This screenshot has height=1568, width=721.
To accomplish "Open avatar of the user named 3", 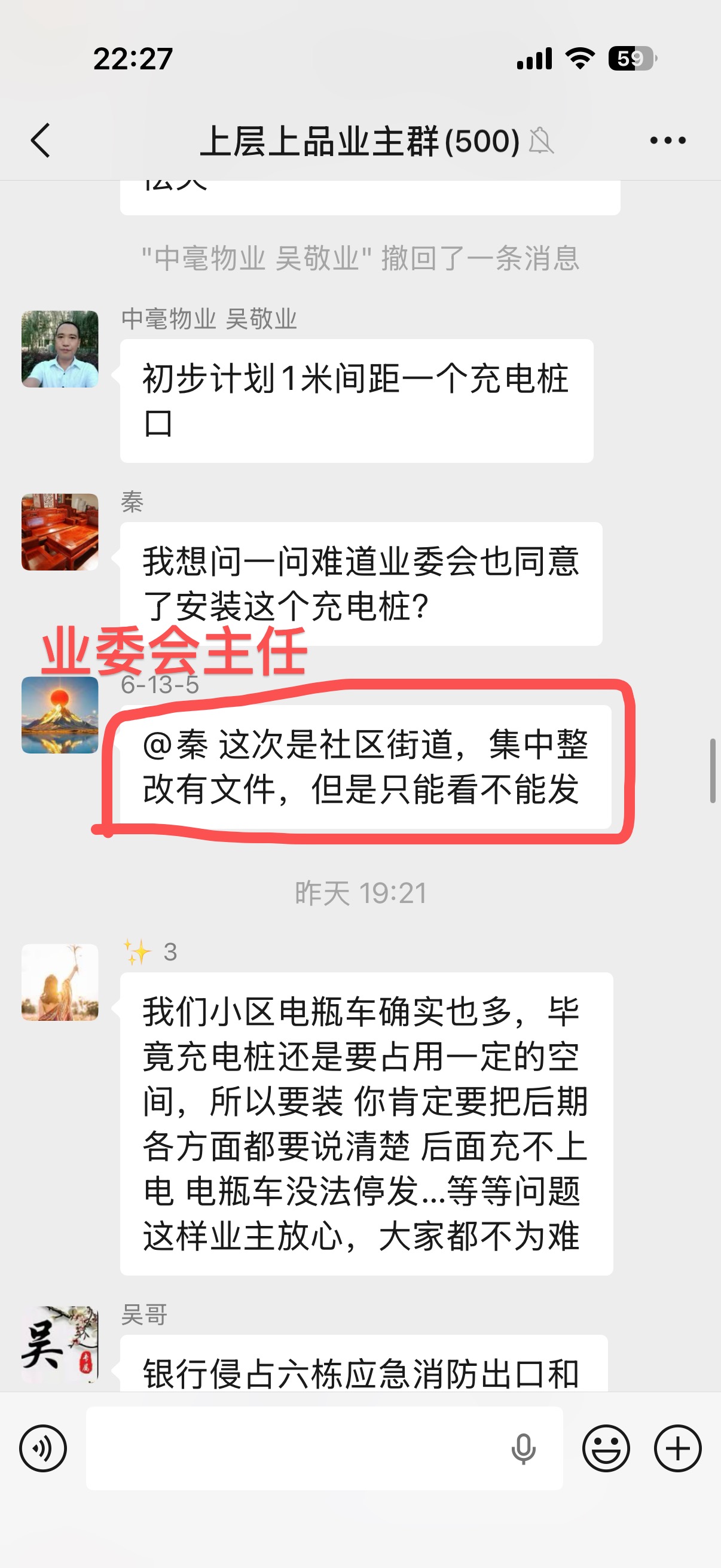I will pyautogui.click(x=60, y=982).
